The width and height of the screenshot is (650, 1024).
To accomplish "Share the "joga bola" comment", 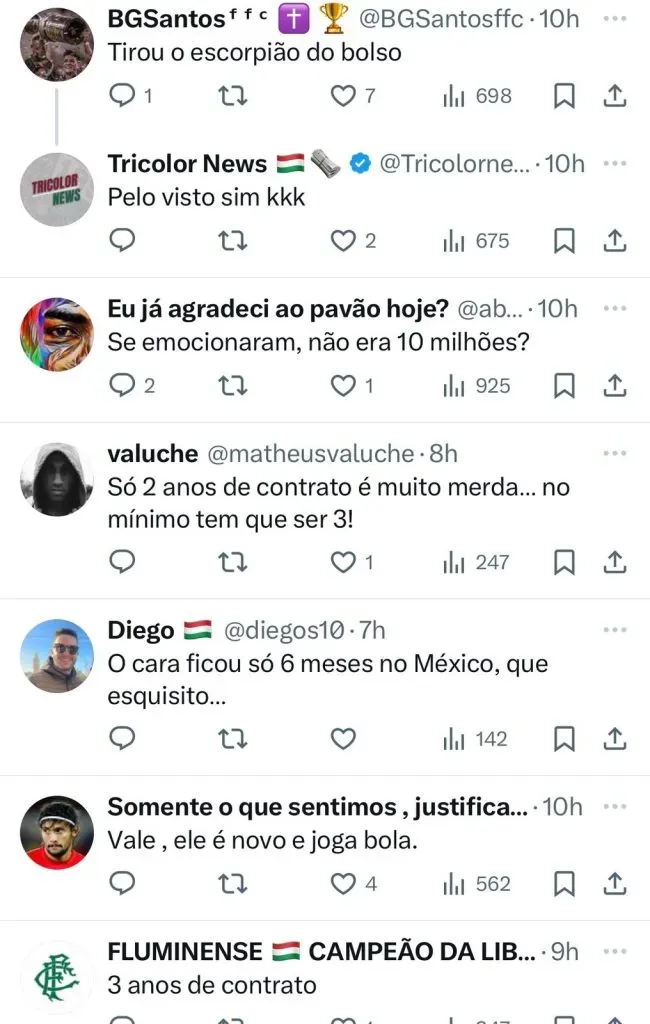I will pos(616,884).
